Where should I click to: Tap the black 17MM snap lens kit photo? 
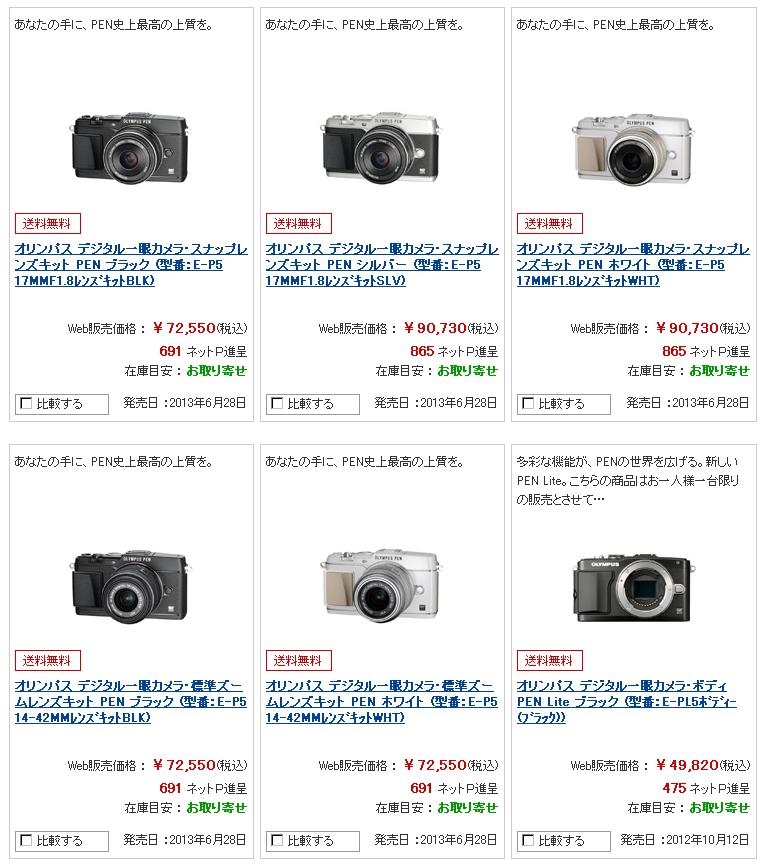tap(130, 151)
